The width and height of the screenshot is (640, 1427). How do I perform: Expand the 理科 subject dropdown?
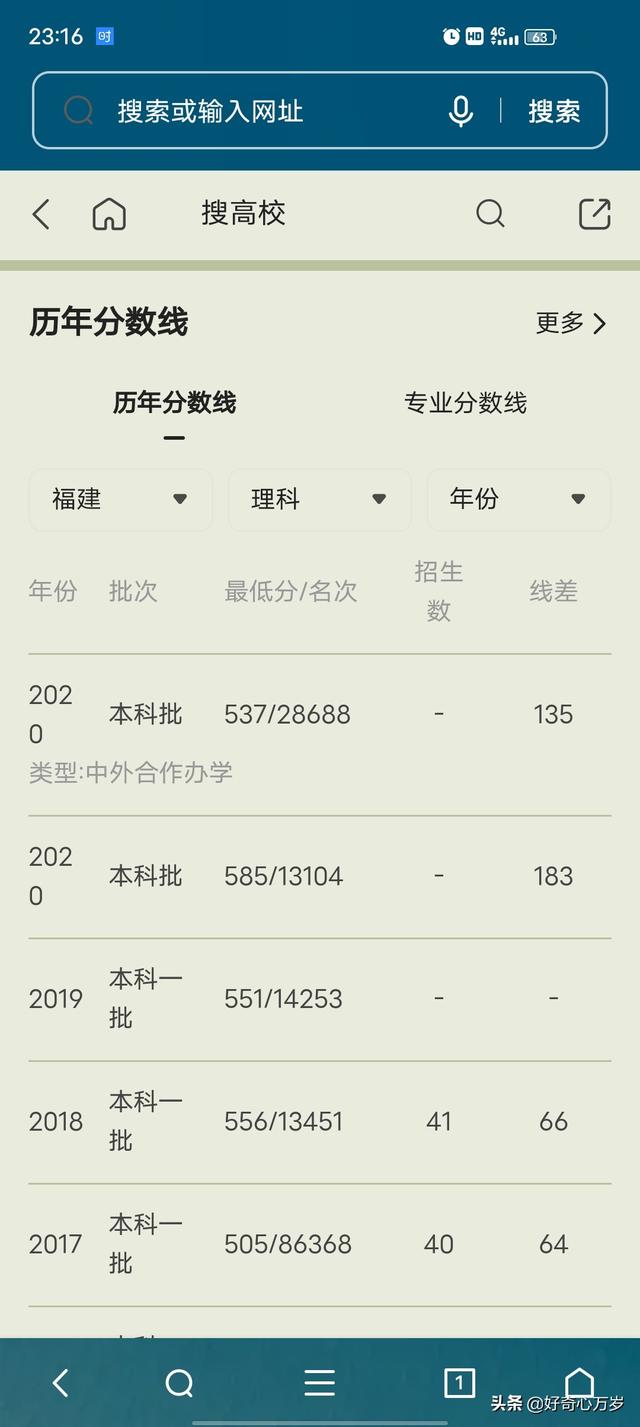coord(319,499)
